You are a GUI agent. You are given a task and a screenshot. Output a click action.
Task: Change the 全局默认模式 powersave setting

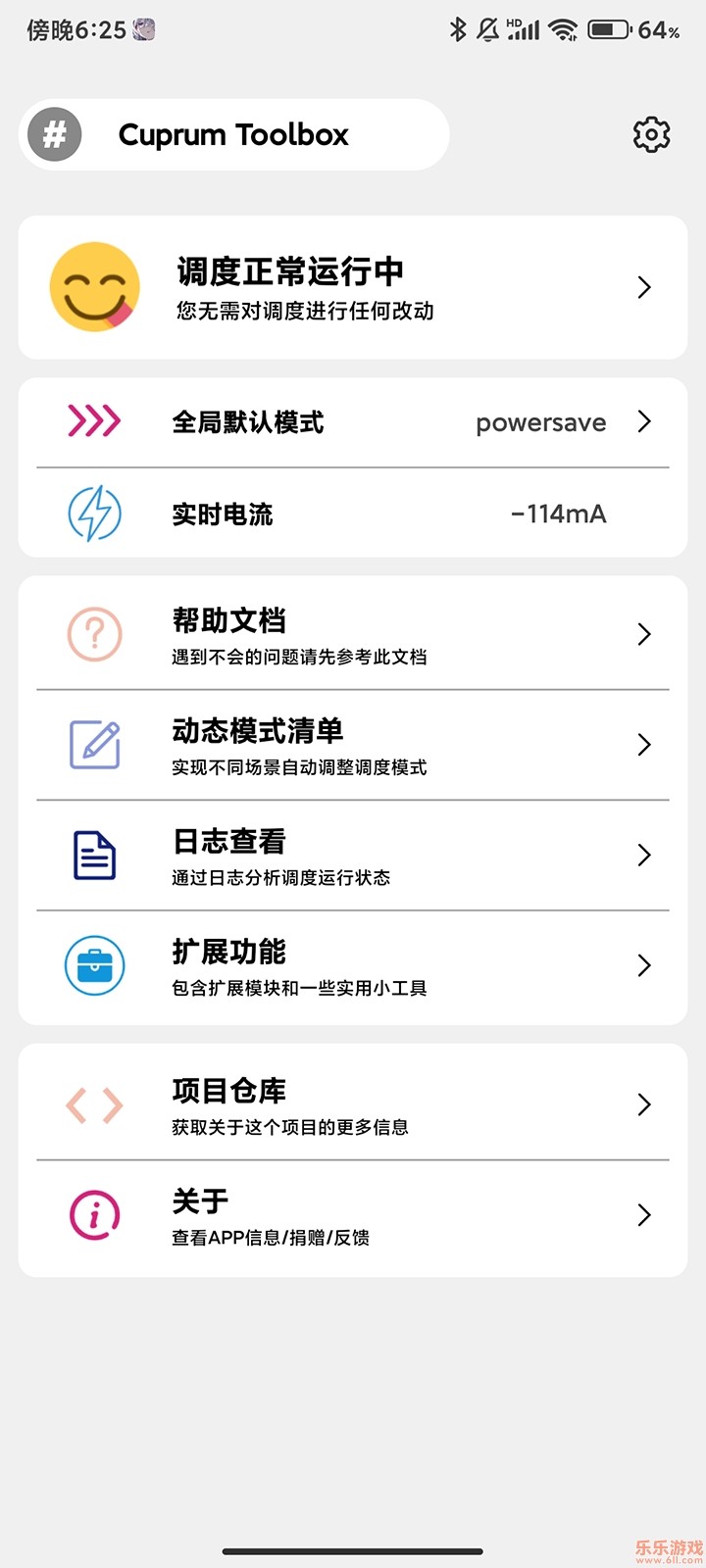click(x=353, y=422)
